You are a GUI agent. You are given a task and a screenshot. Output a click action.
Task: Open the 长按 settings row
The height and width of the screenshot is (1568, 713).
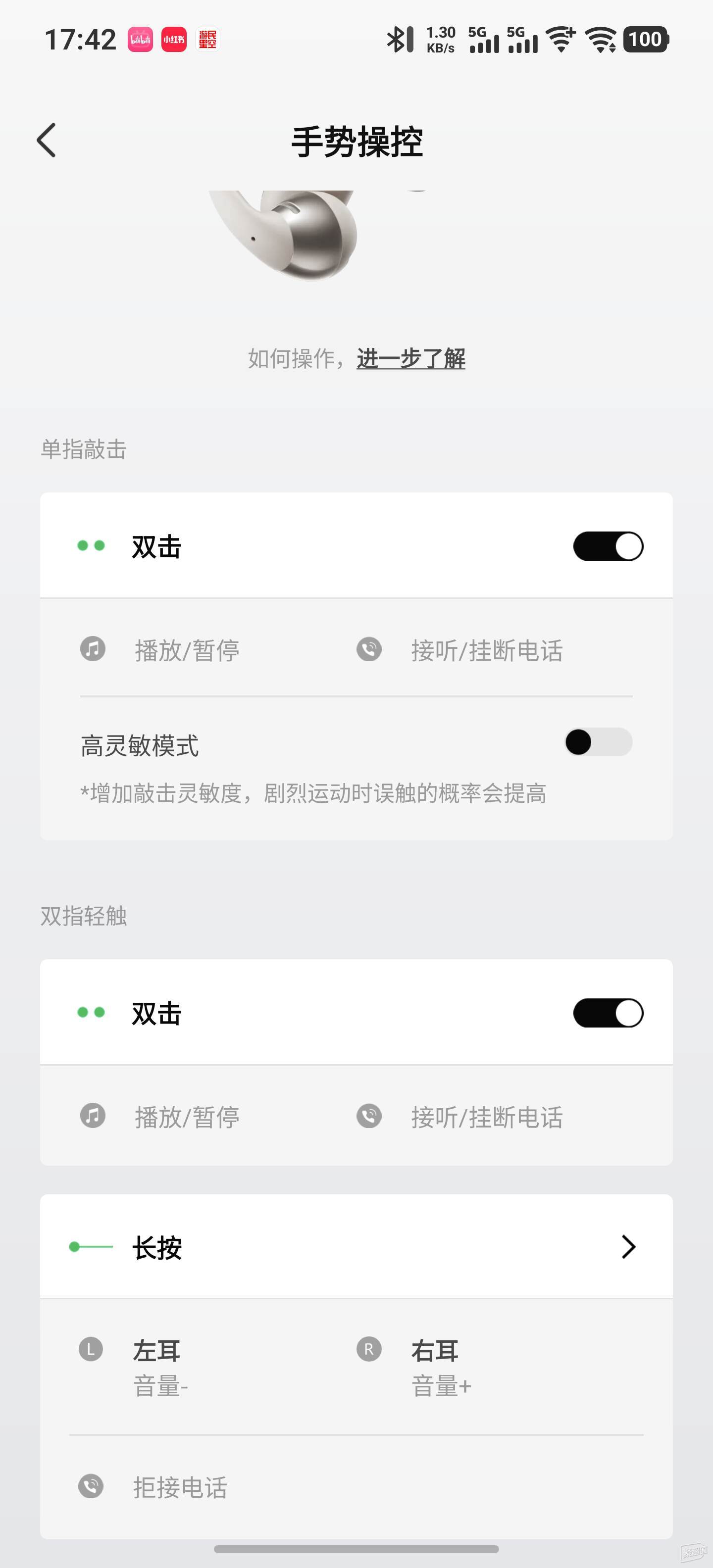(x=356, y=1247)
